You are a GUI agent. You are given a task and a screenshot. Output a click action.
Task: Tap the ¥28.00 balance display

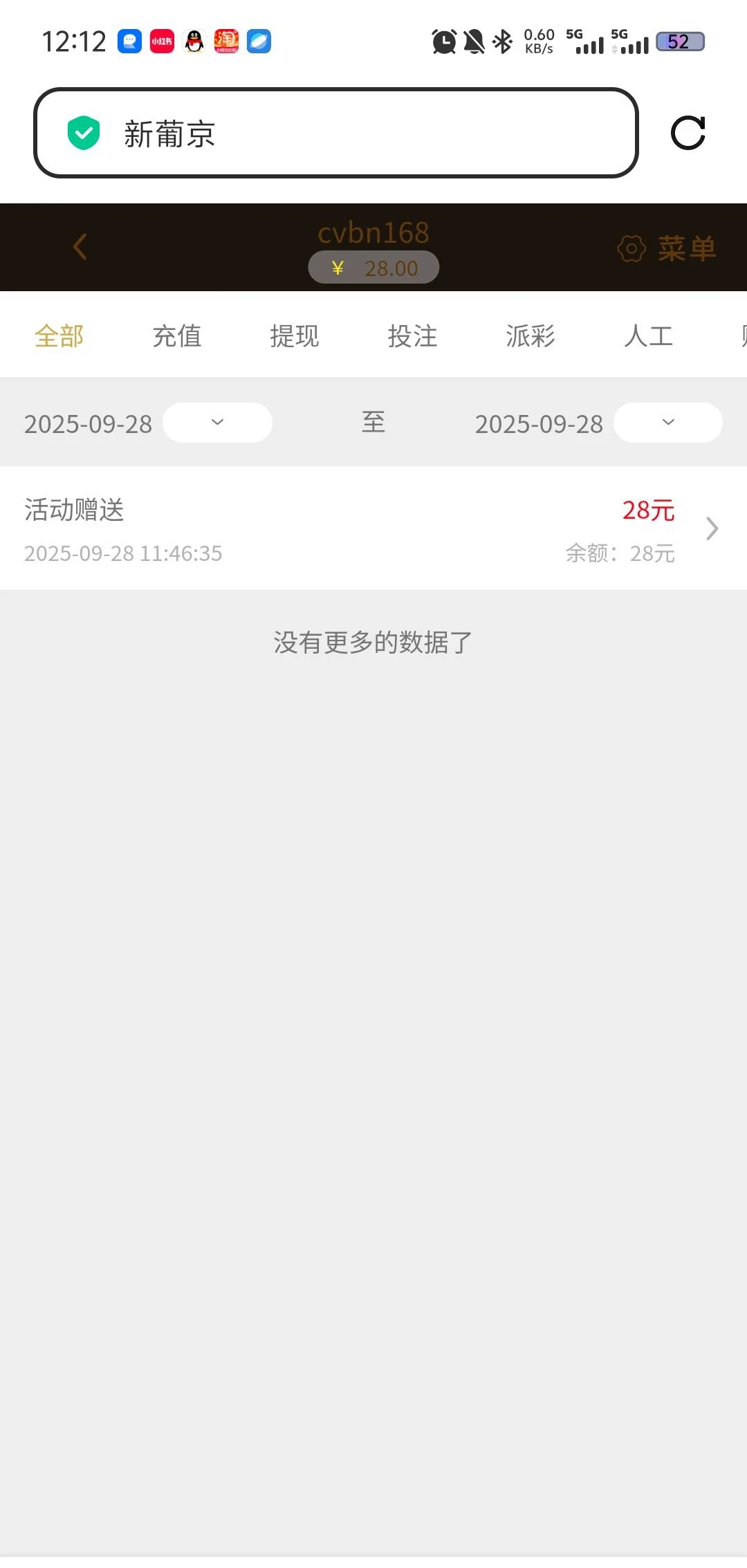[373, 268]
